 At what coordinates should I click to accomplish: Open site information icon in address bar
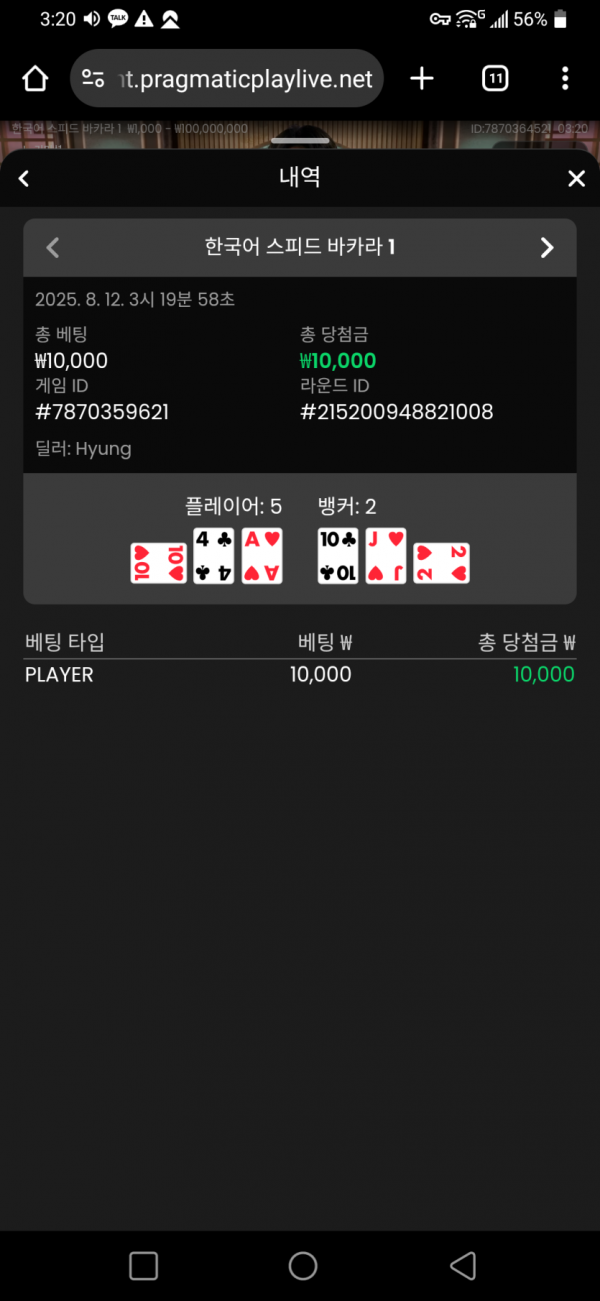tap(93, 78)
